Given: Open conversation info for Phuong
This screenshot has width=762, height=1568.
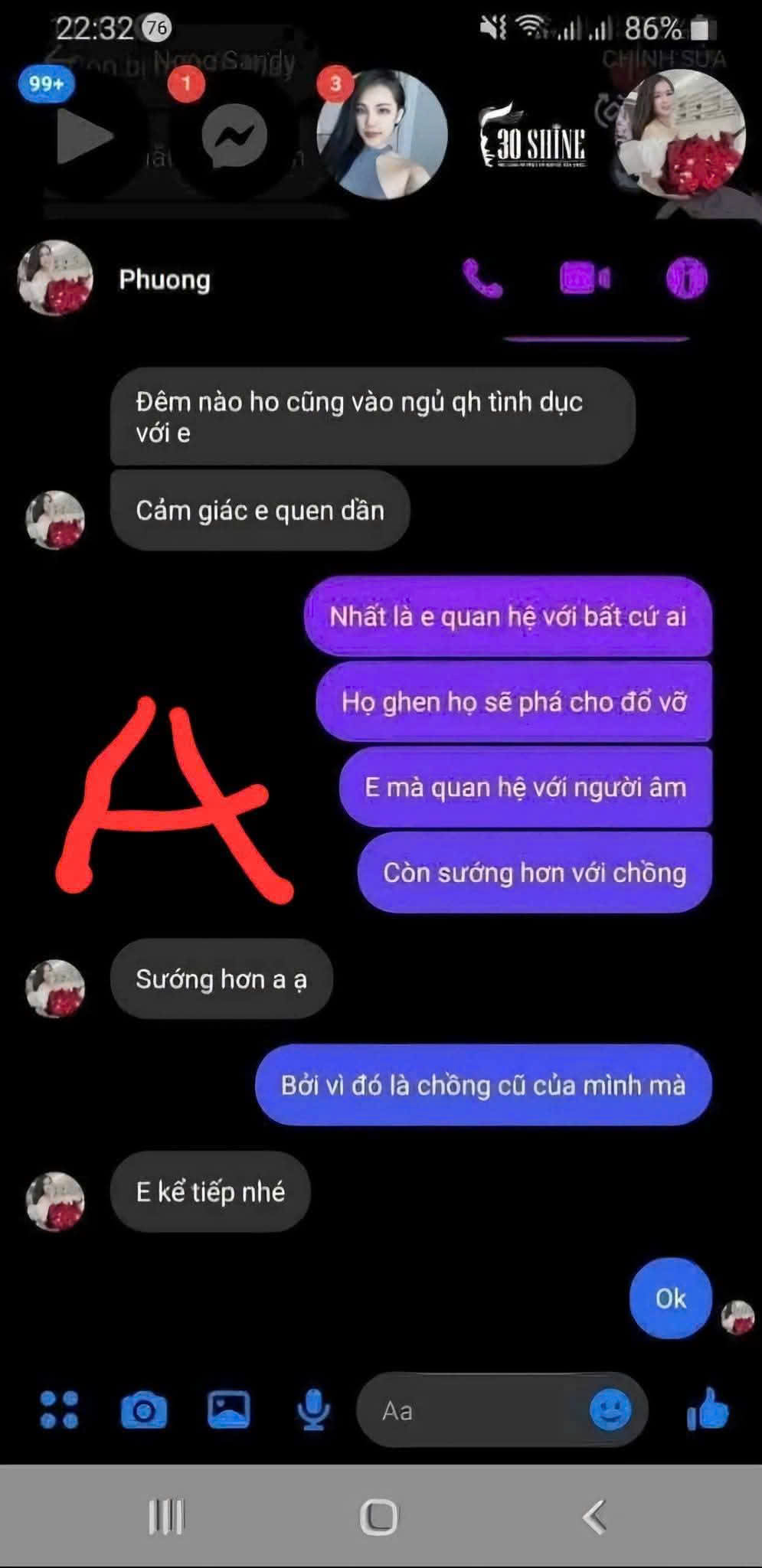Looking at the screenshot, I should tap(687, 278).
